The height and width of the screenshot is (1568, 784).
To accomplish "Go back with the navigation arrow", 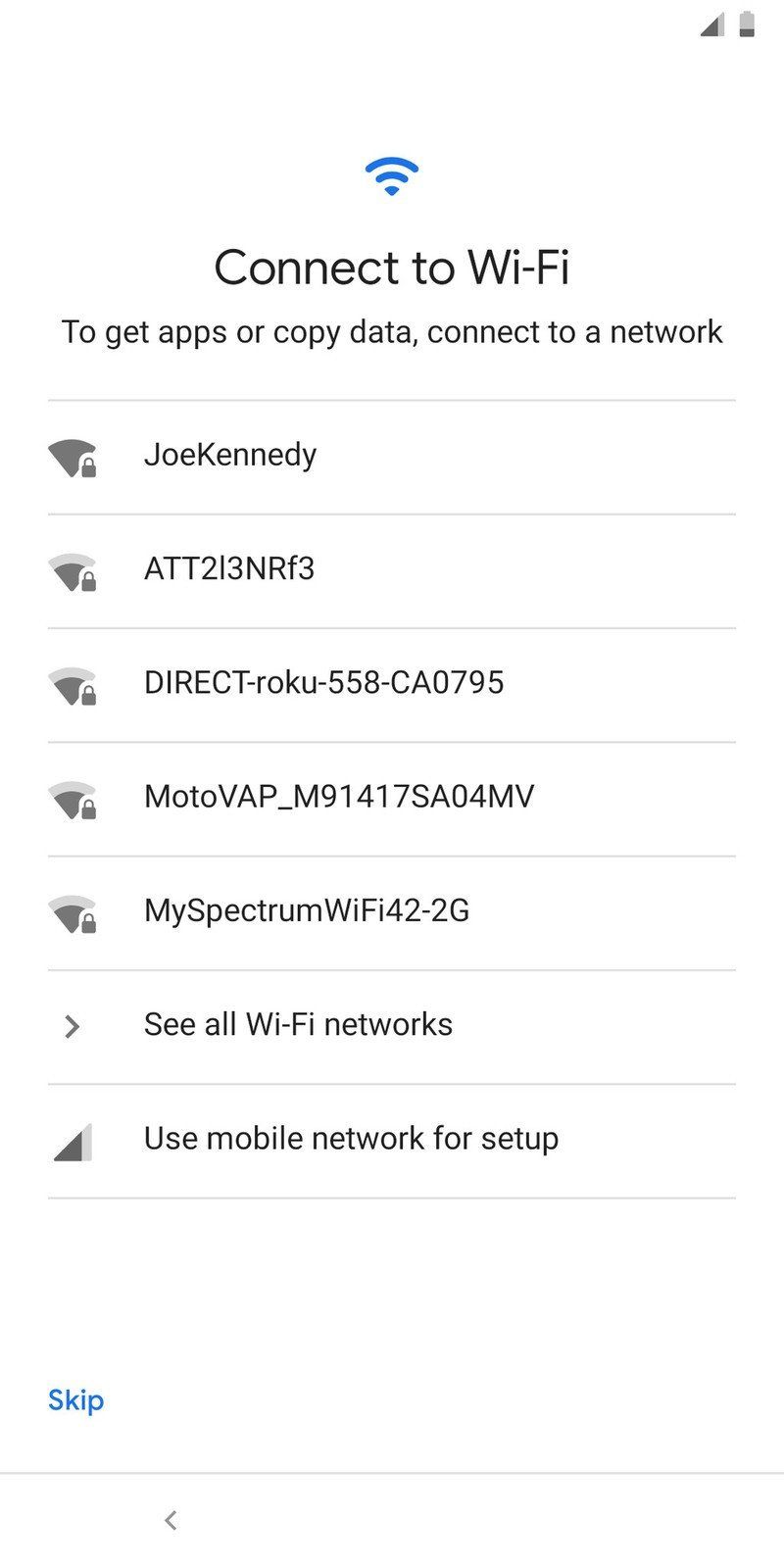I will click(171, 1520).
